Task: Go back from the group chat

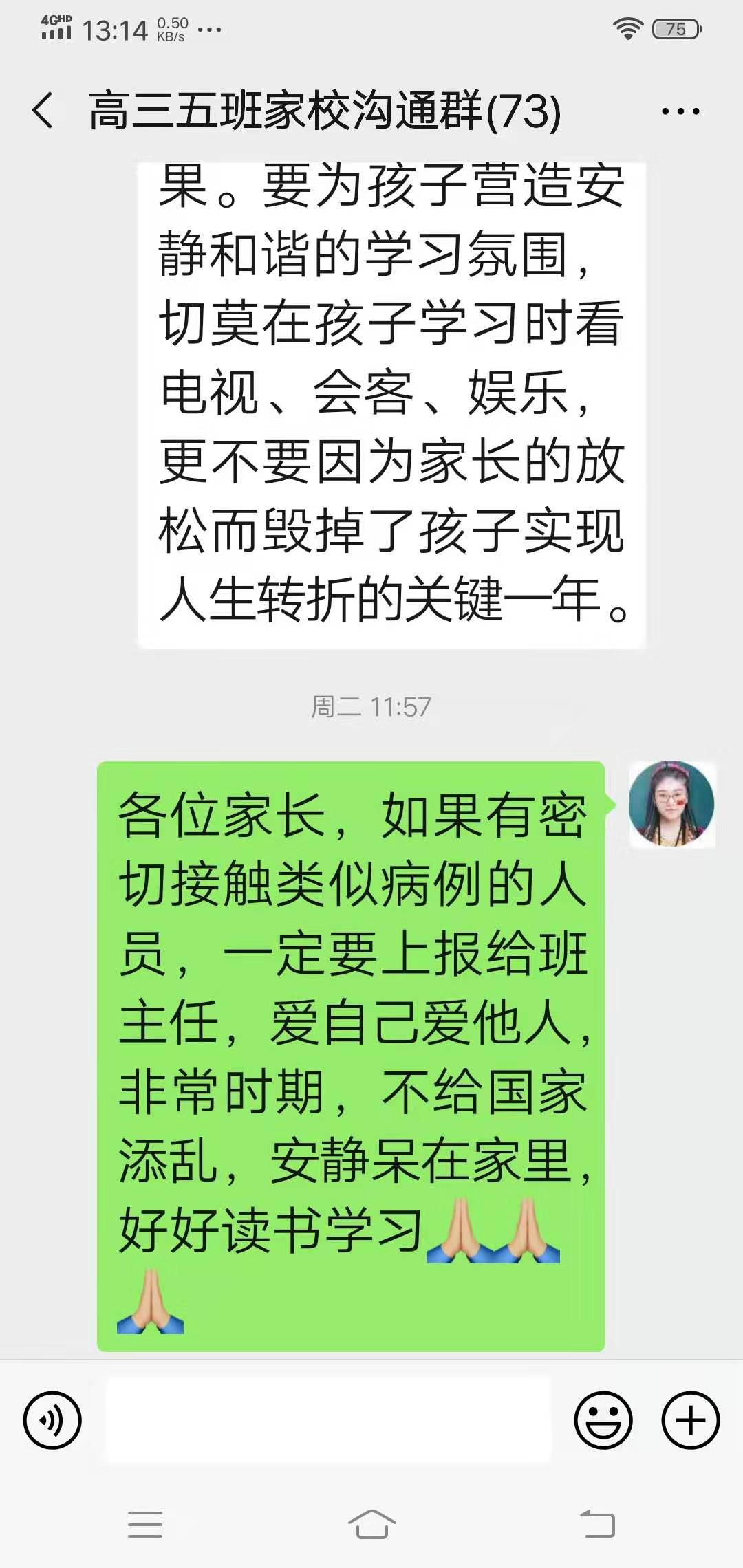Action: click(x=43, y=111)
